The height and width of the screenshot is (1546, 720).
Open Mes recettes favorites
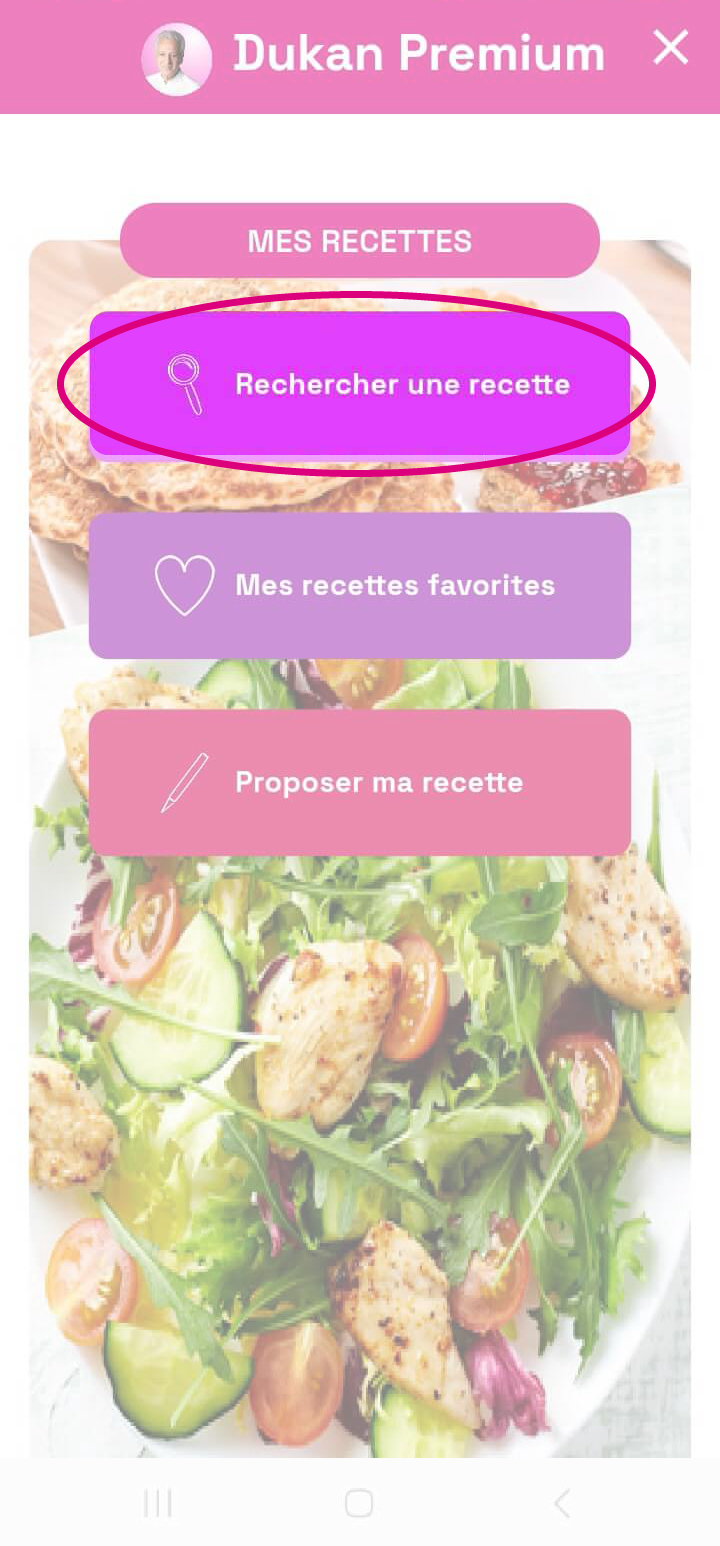tap(360, 585)
